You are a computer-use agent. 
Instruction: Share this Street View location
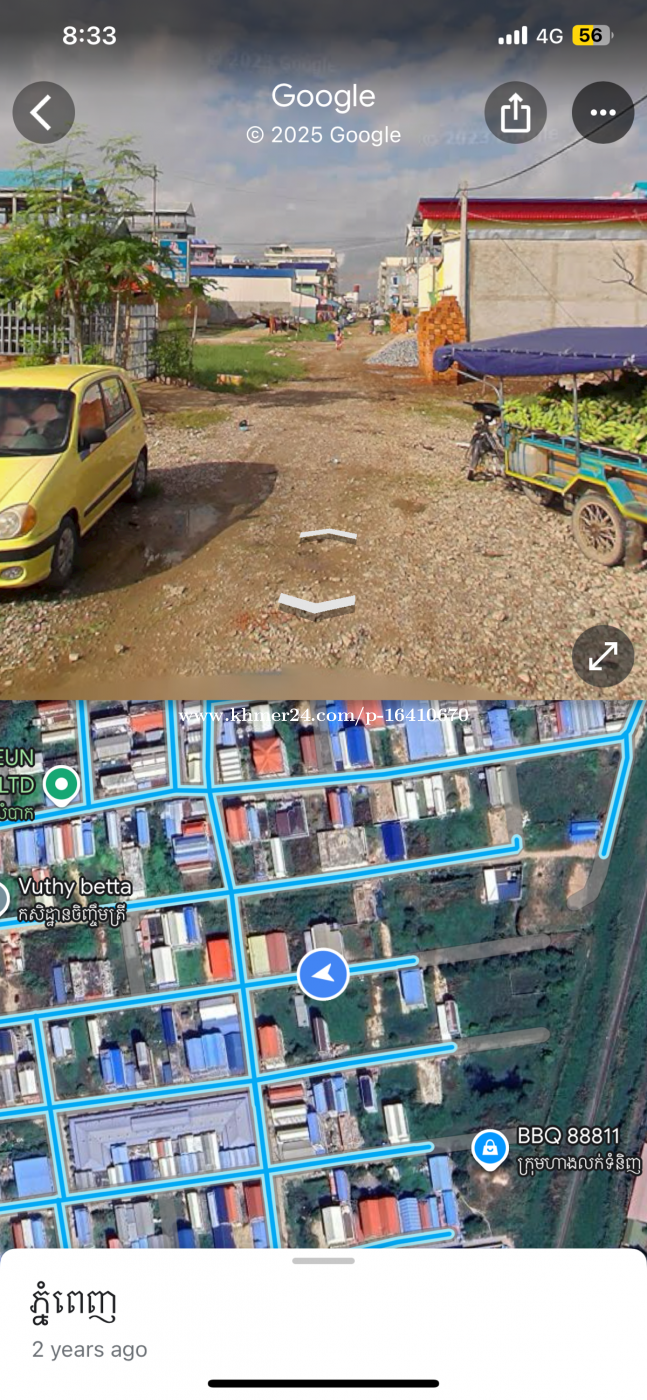(515, 112)
